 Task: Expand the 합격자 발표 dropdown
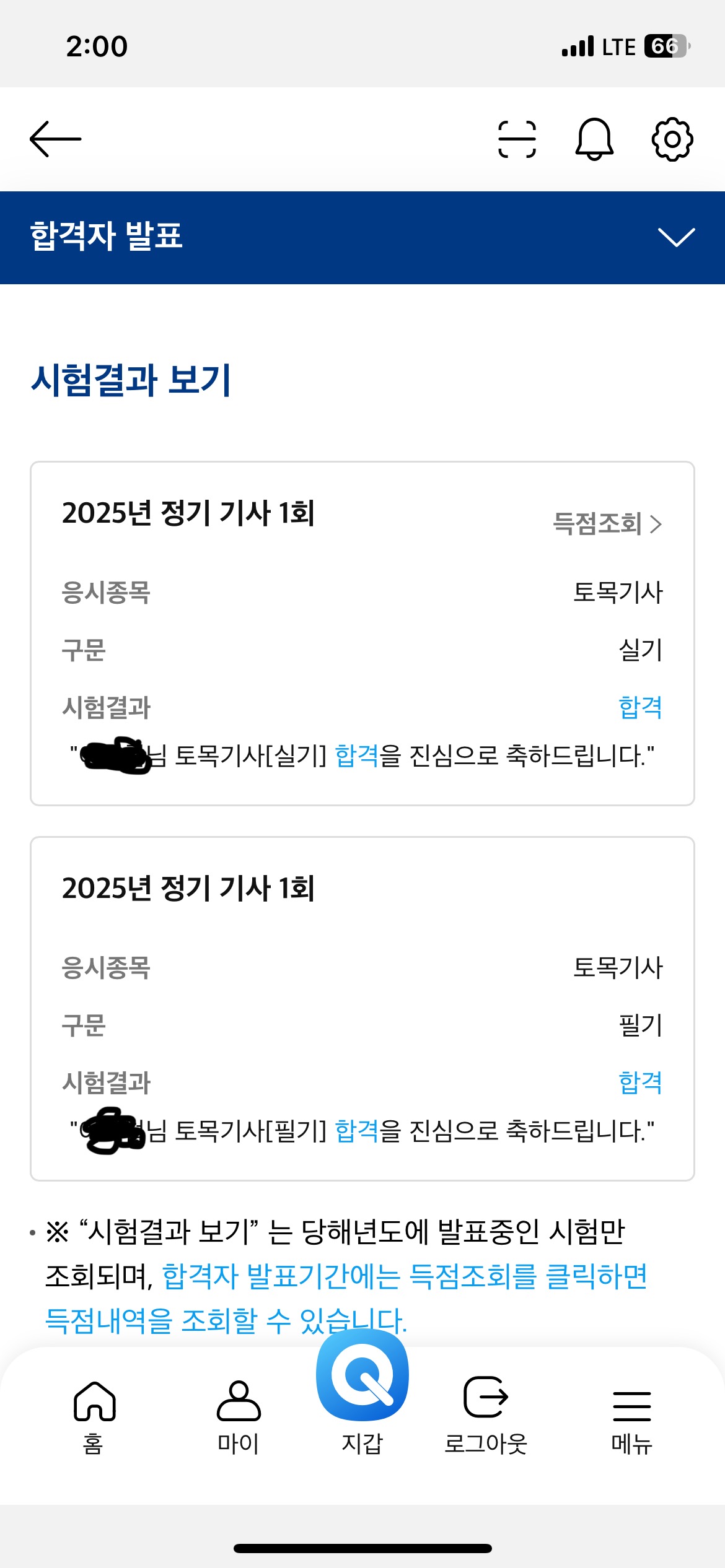pos(676,237)
